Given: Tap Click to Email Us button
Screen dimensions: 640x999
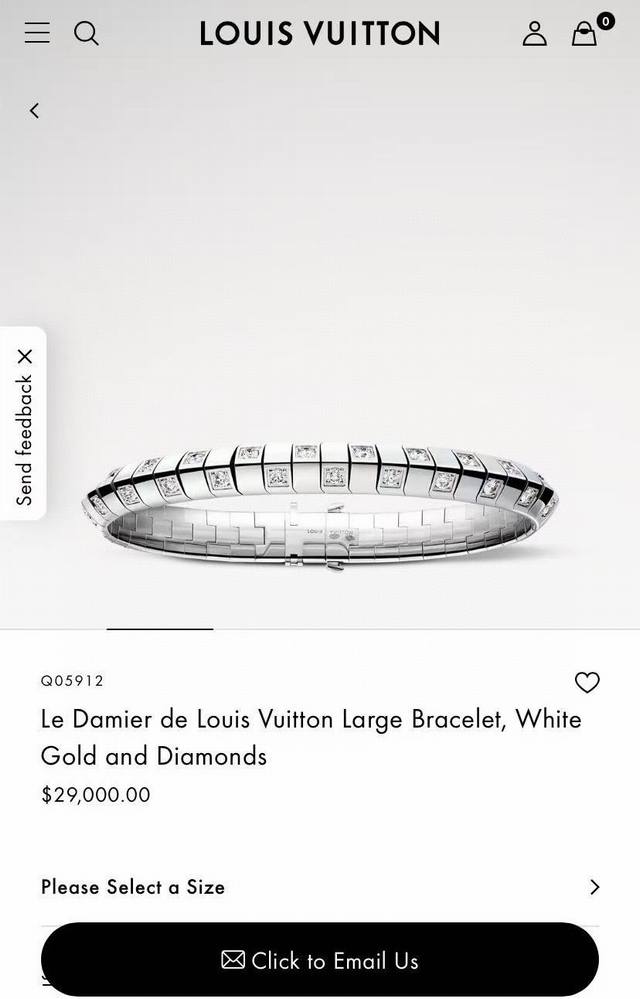Looking at the screenshot, I should point(320,960).
